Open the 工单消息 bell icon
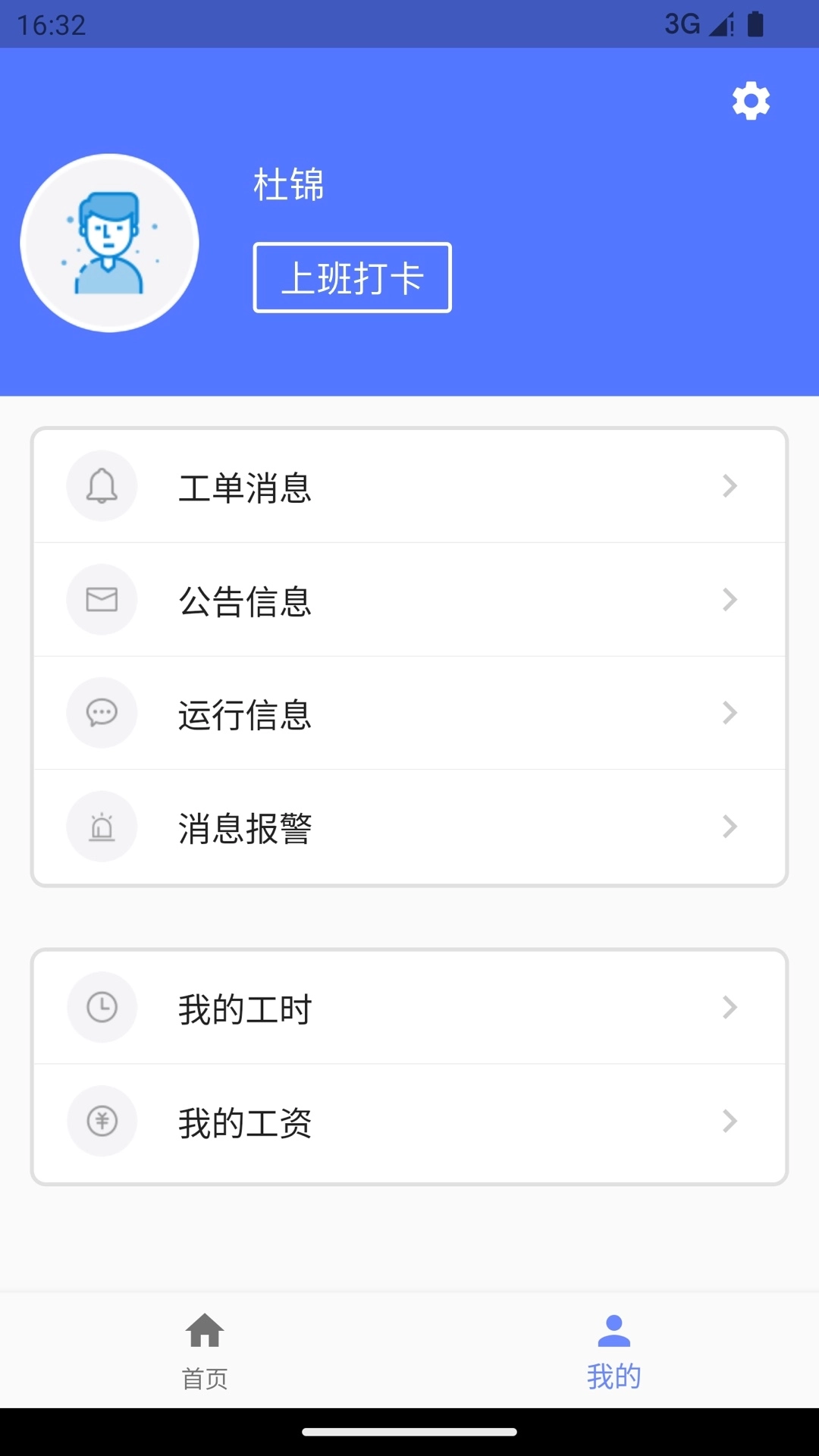Viewport: 819px width, 1456px height. click(x=102, y=486)
